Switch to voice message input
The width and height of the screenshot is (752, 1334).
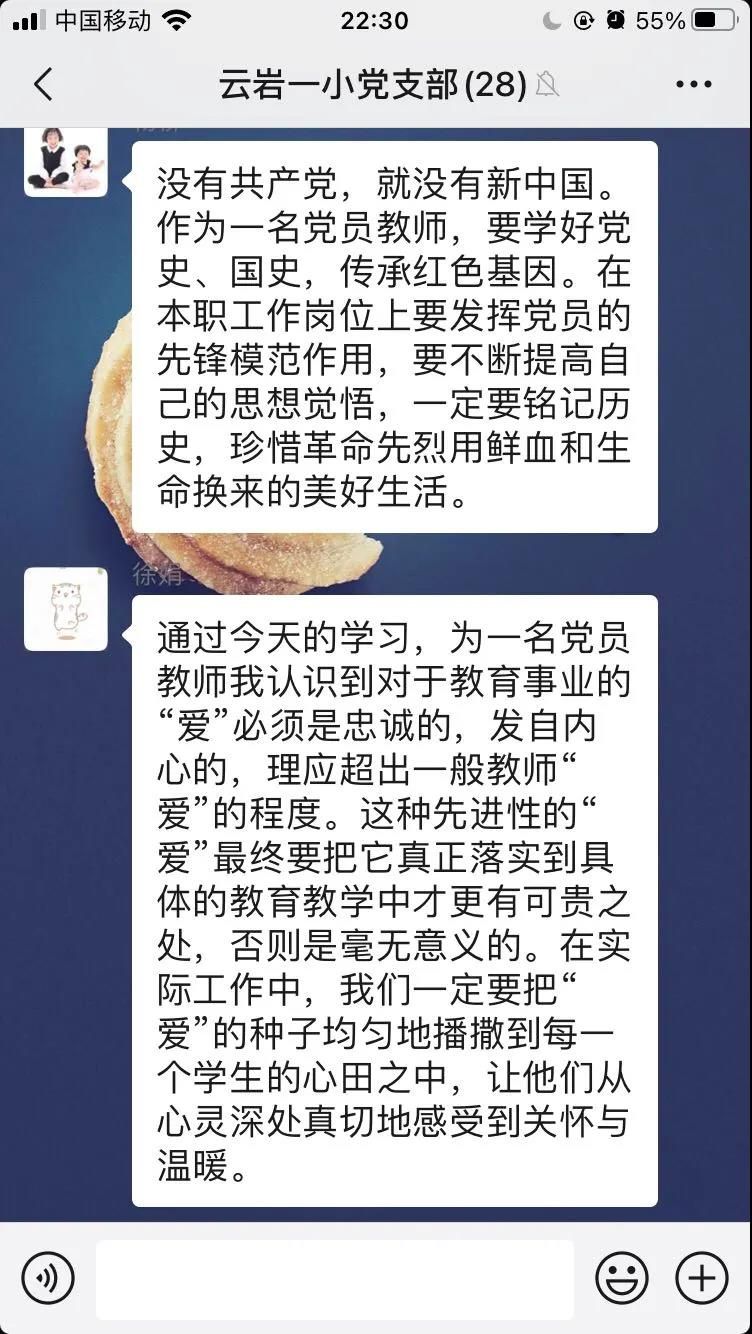point(48,1278)
